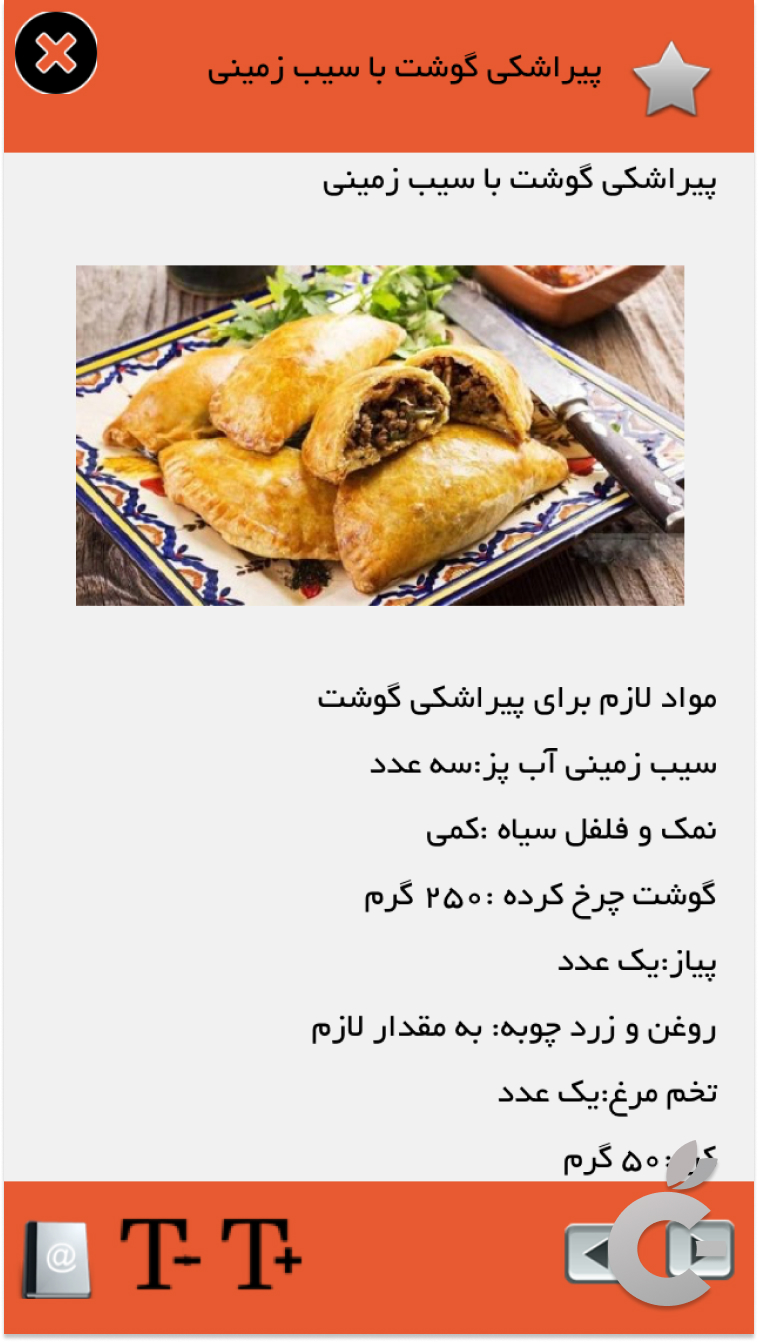758x1342 pixels.
Task: Close the recipe page
Action: [56, 54]
